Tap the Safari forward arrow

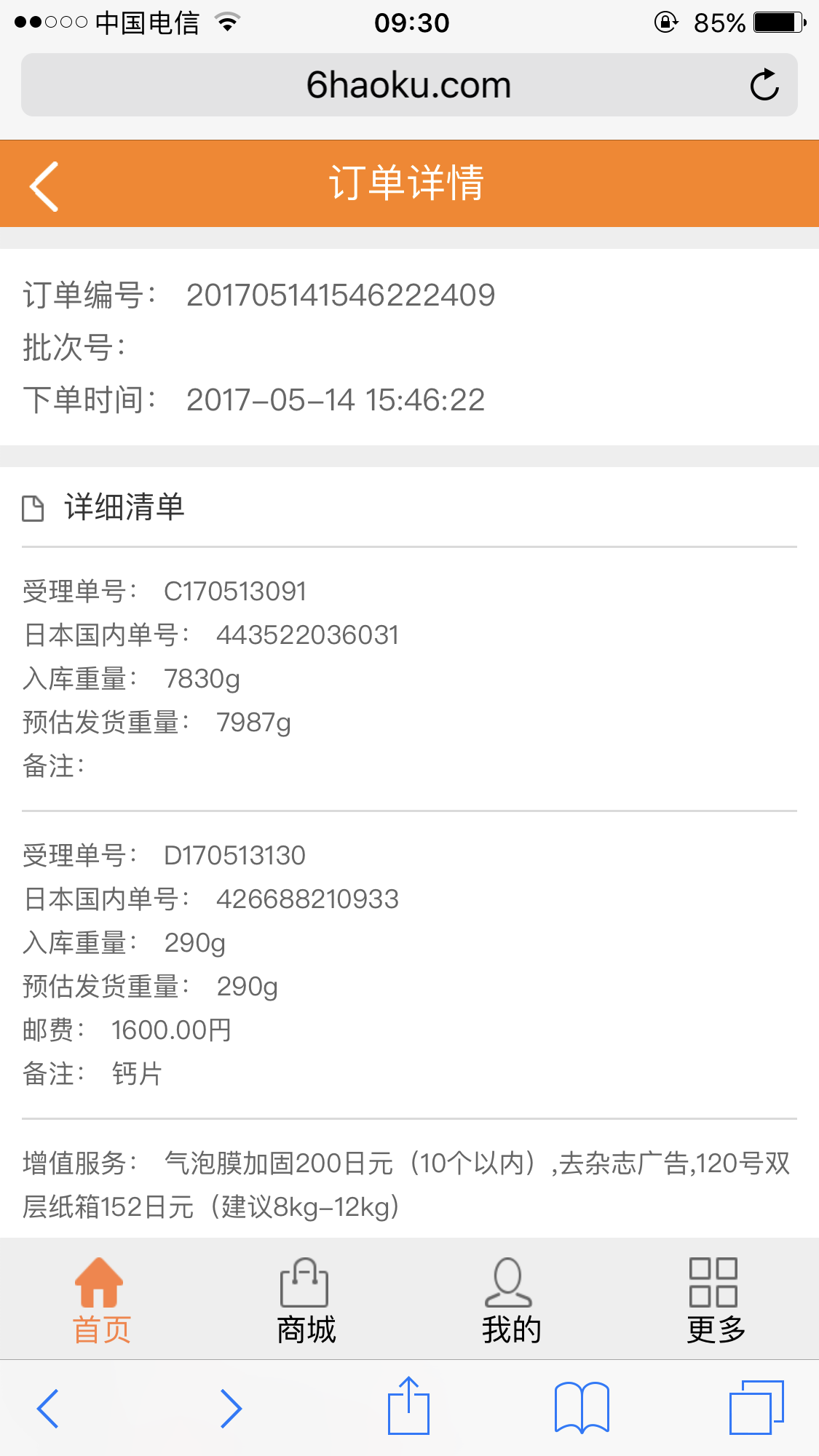point(230,1409)
